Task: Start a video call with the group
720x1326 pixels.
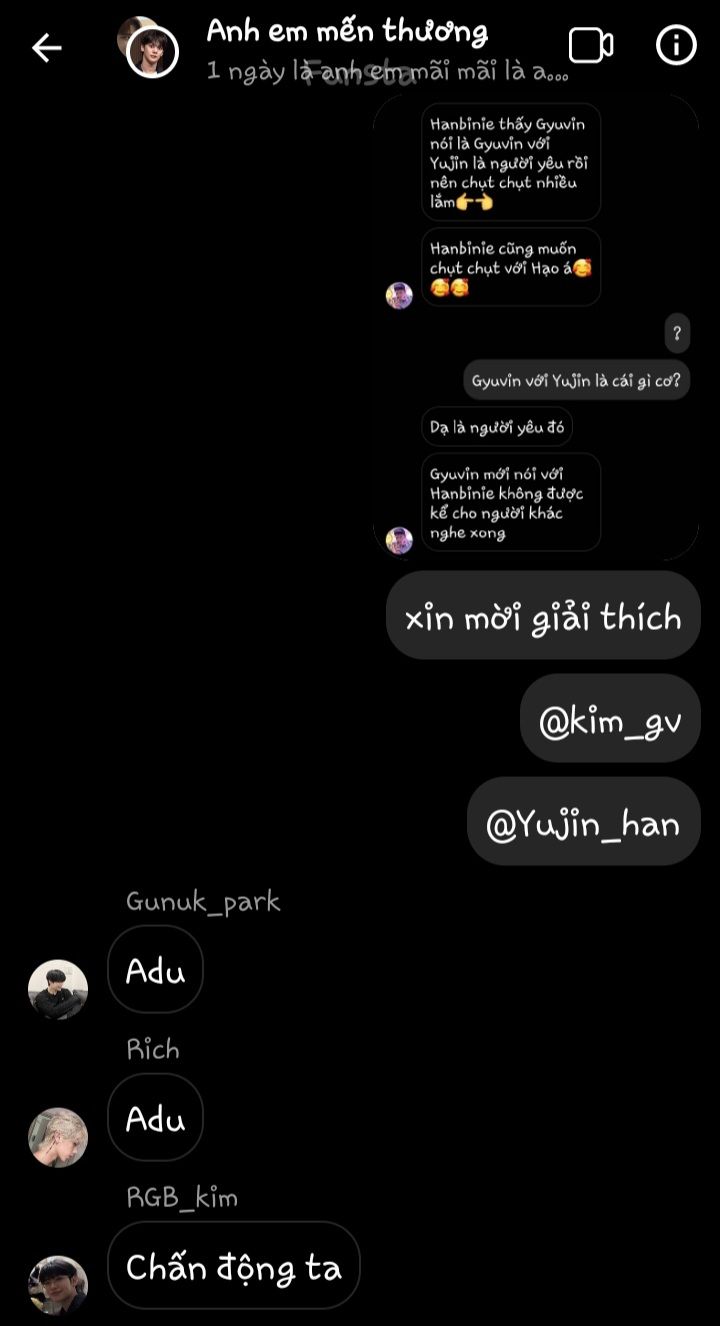Action: [x=590, y=46]
